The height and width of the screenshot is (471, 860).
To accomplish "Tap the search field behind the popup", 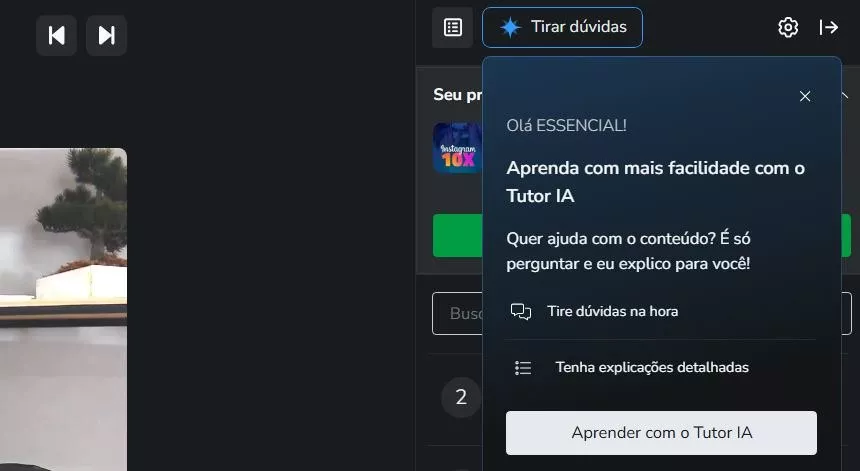I will tap(458, 313).
